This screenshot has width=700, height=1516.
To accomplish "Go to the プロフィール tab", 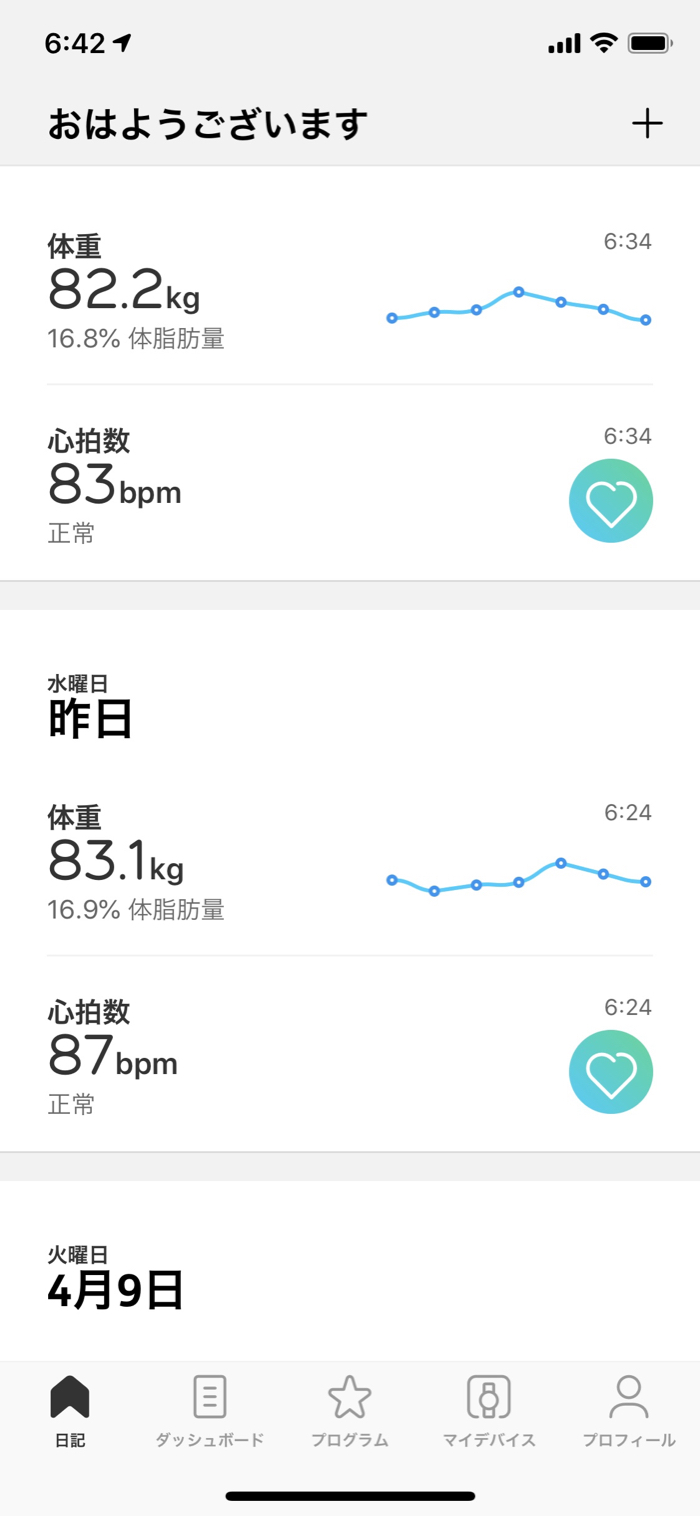I will pyautogui.click(x=629, y=1411).
